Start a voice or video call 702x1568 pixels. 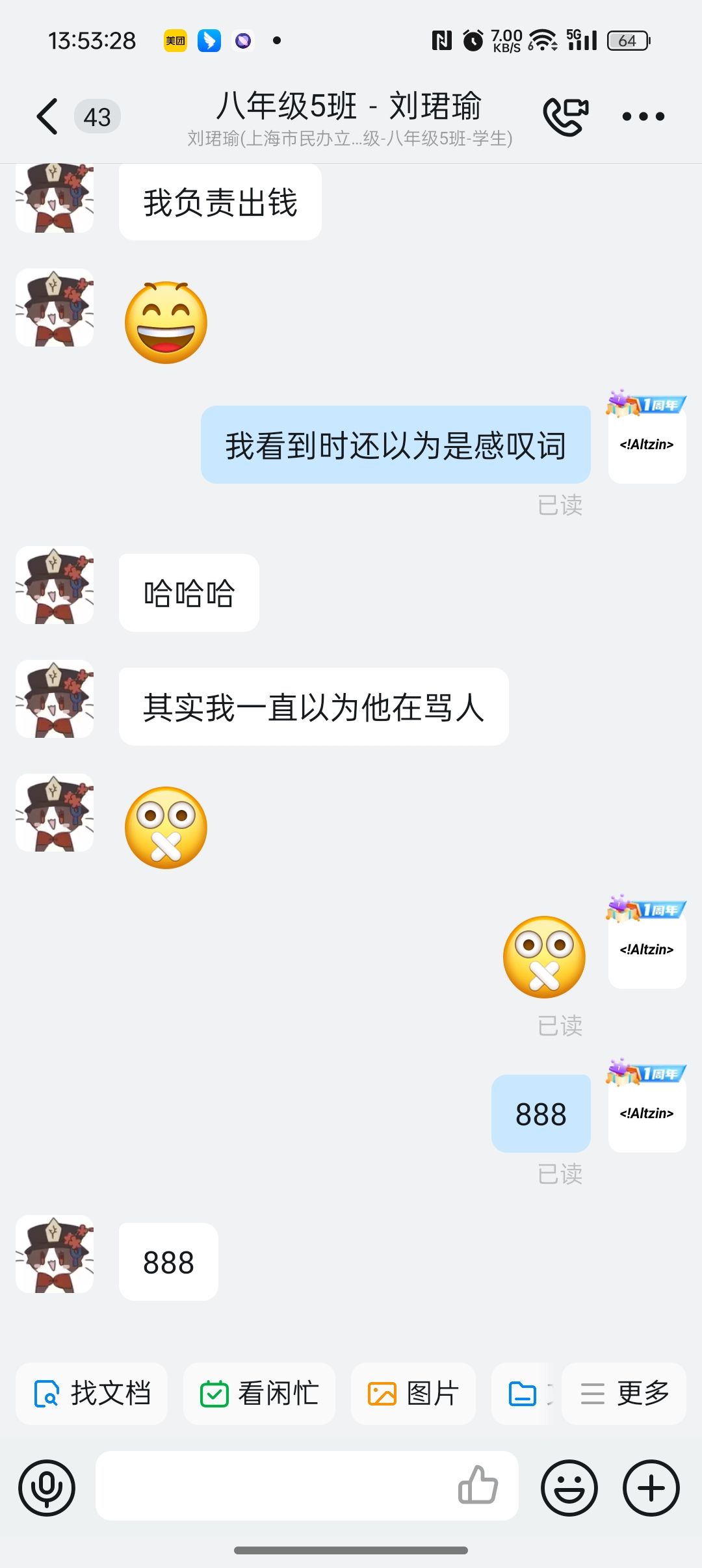coord(565,116)
